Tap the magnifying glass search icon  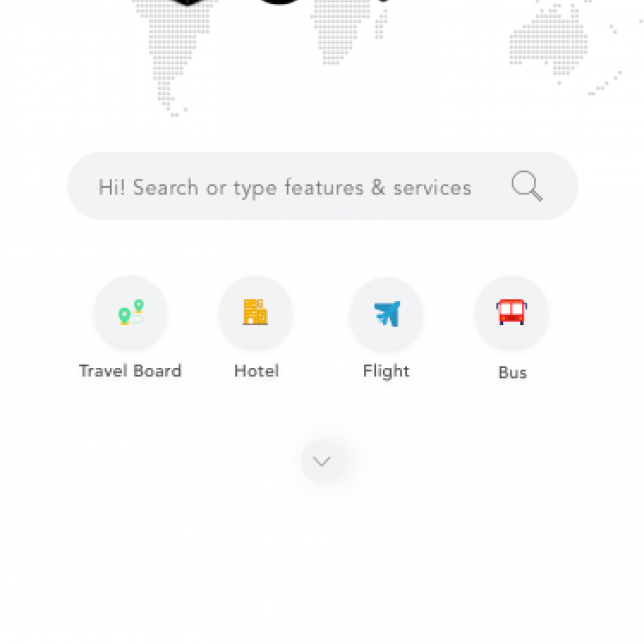point(527,186)
